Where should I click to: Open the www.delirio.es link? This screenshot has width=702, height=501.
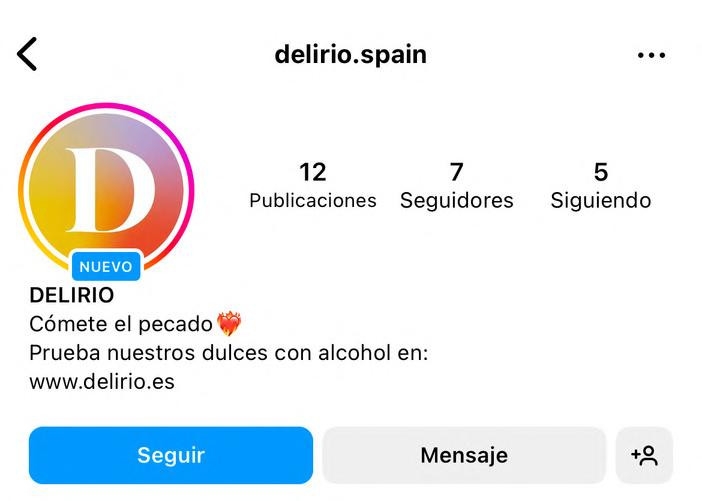point(102,381)
